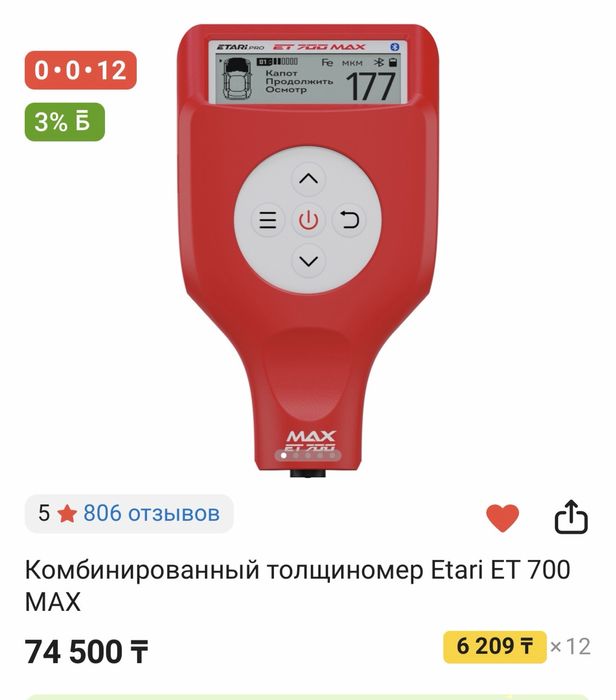Open the 806 отзывов reviews

[x=150, y=514]
